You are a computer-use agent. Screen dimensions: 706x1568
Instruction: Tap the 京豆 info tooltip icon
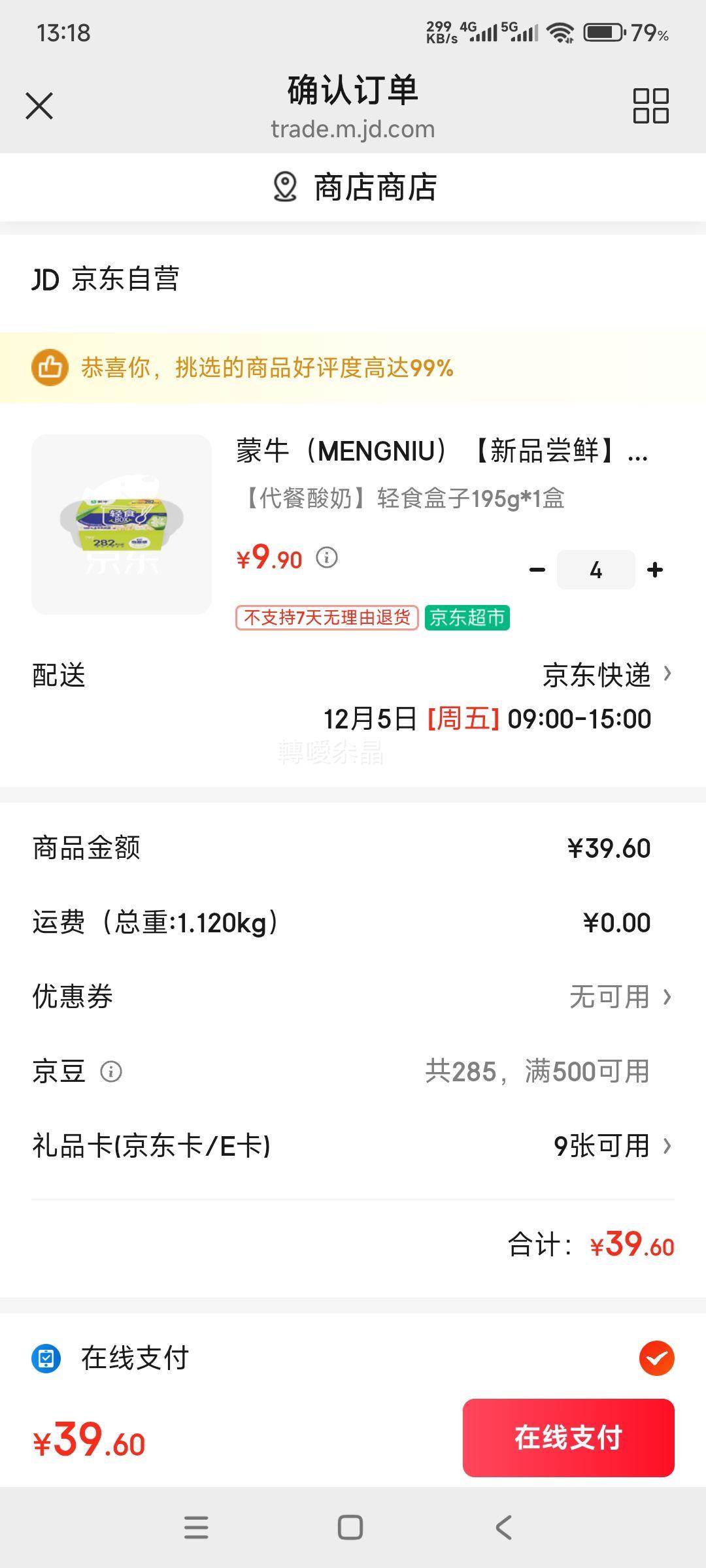112,1070
